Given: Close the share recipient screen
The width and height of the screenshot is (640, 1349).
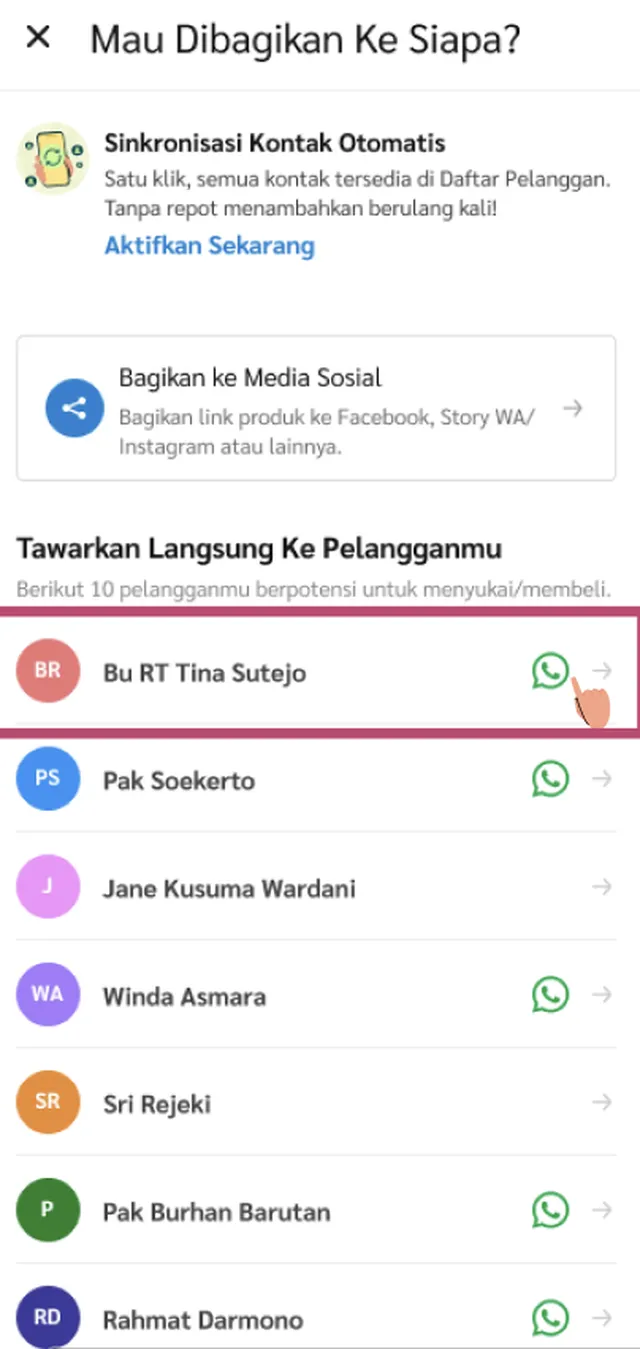Looking at the screenshot, I should pos(38,38).
